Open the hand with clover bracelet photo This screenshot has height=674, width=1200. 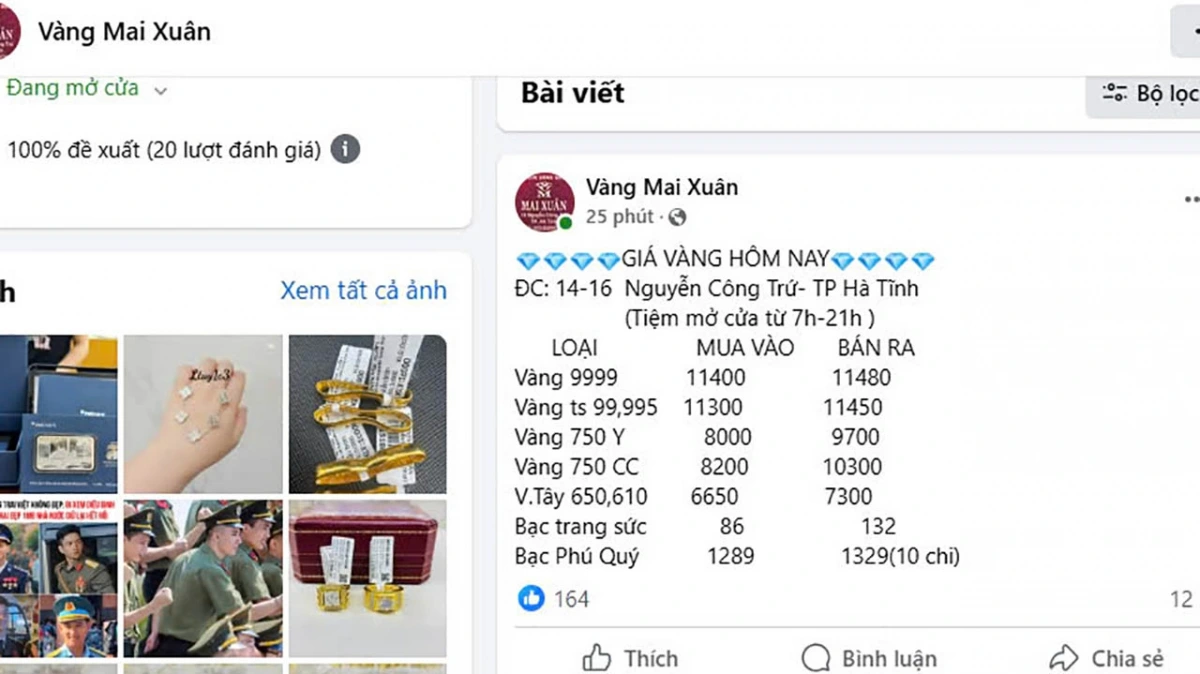point(203,413)
